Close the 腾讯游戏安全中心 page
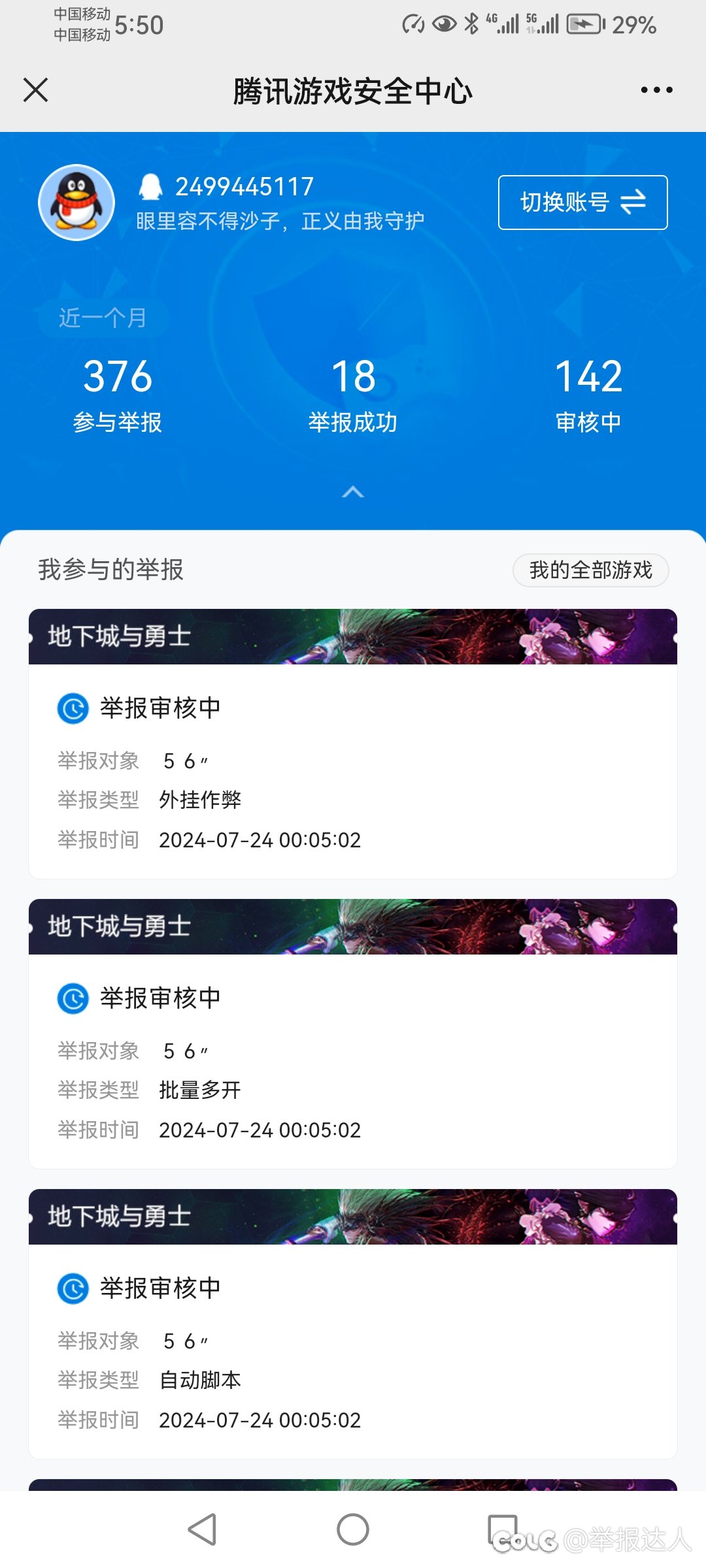 tap(35, 90)
